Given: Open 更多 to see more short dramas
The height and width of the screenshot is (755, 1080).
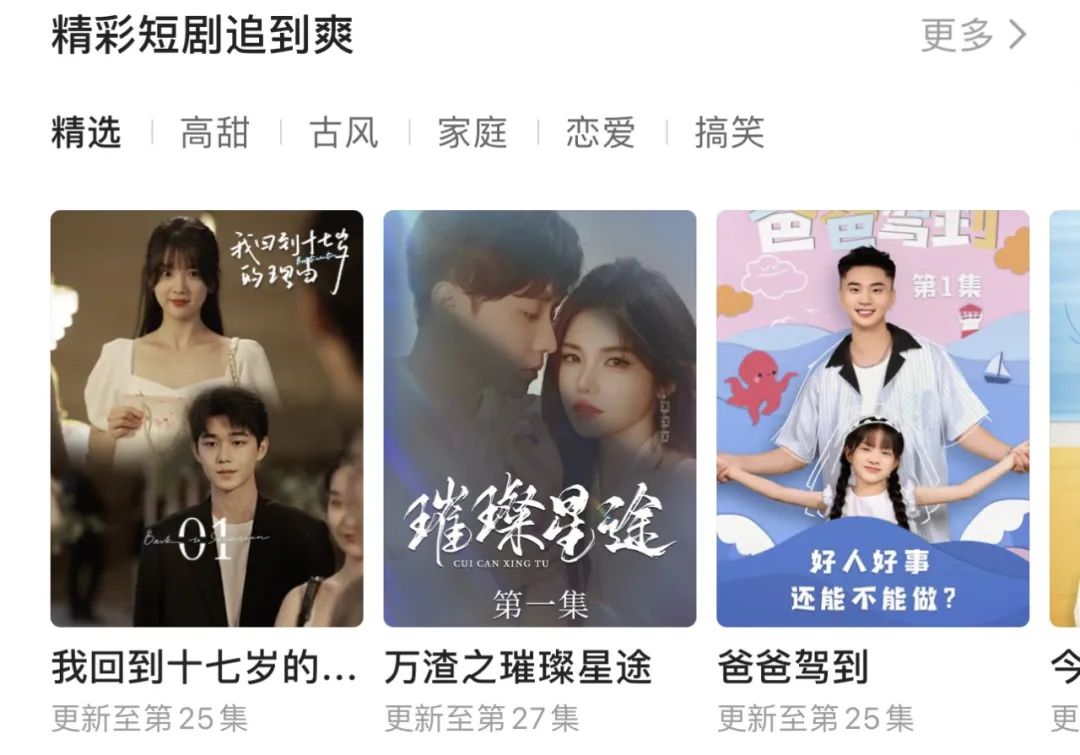Looking at the screenshot, I should (973, 34).
